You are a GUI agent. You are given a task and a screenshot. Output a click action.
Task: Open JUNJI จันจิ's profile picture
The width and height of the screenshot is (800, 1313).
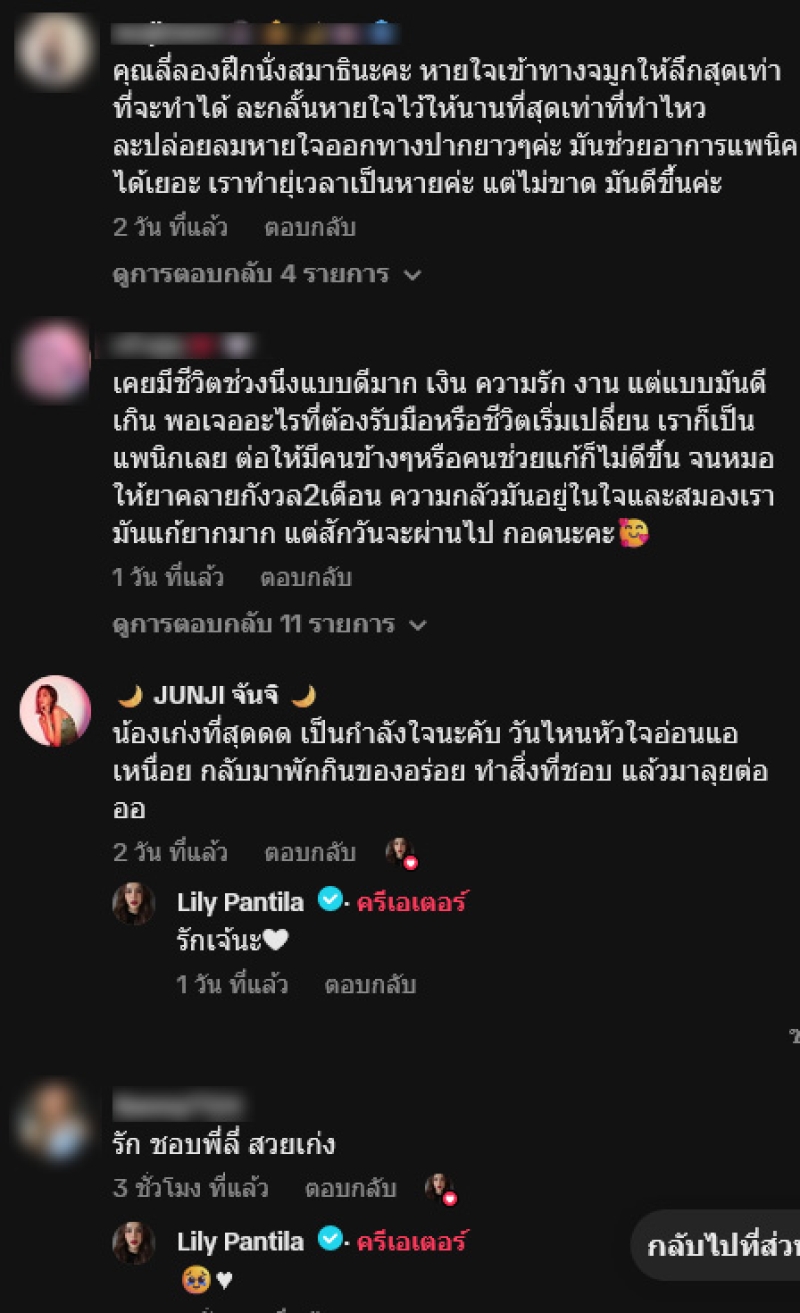[55, 710]
